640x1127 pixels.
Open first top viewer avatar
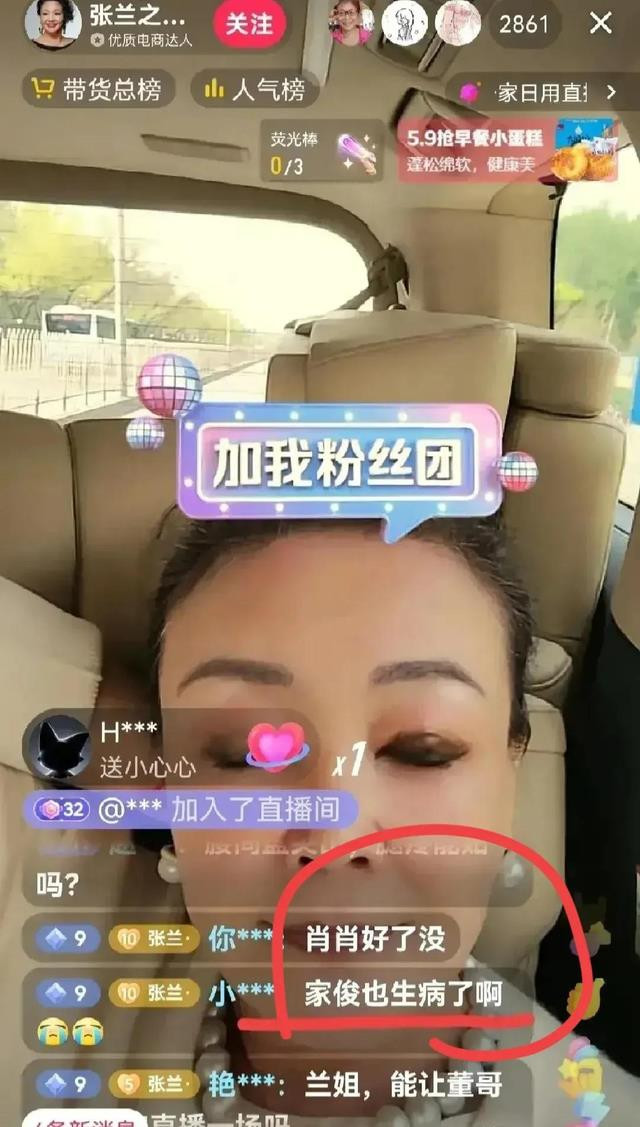click(x=351, y=23)
